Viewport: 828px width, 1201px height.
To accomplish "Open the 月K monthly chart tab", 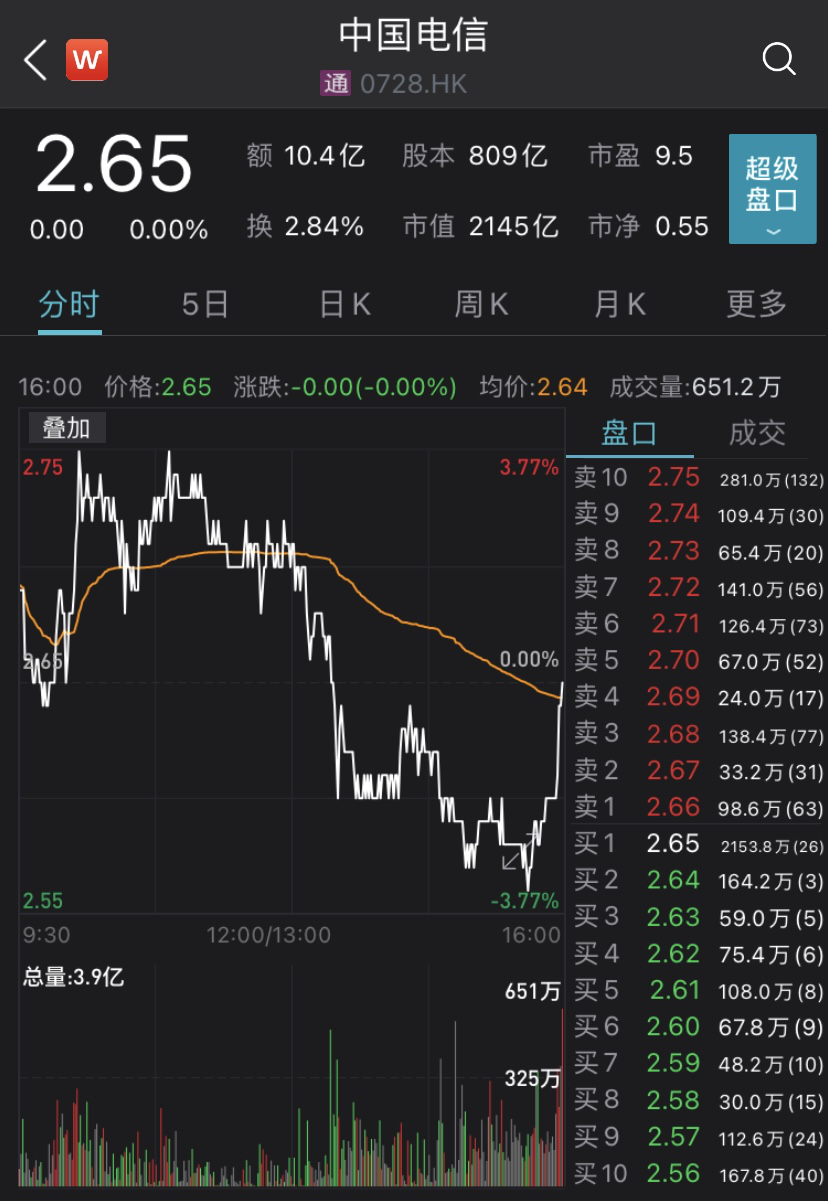I will point(619,304).
